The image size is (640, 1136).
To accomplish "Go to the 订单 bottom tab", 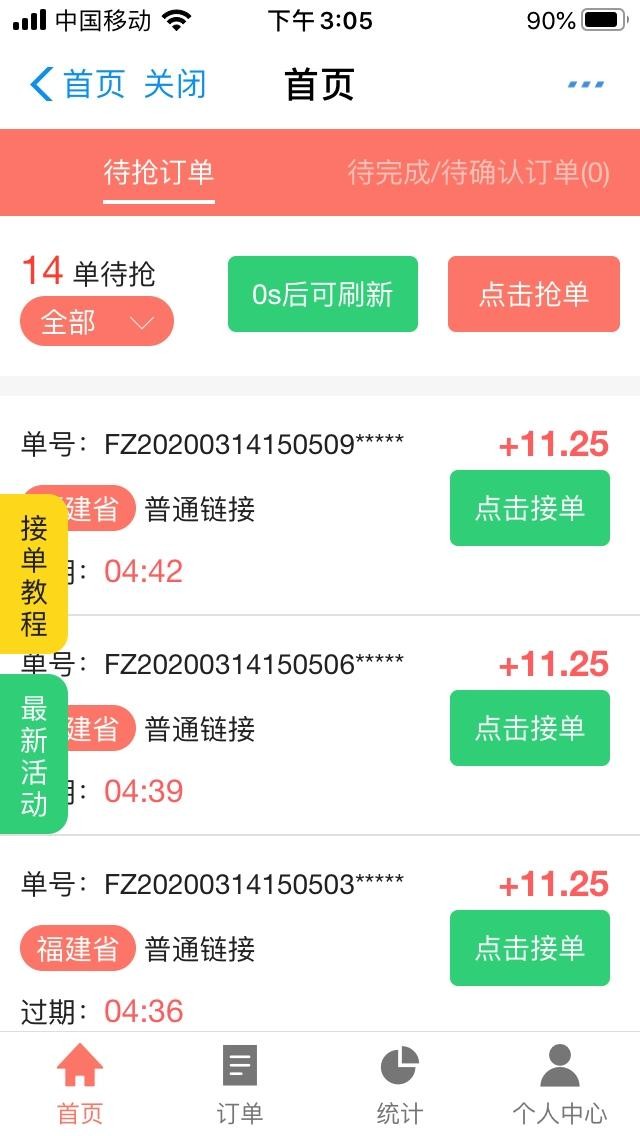I will pyautogui.click(x=240, y=1083).
